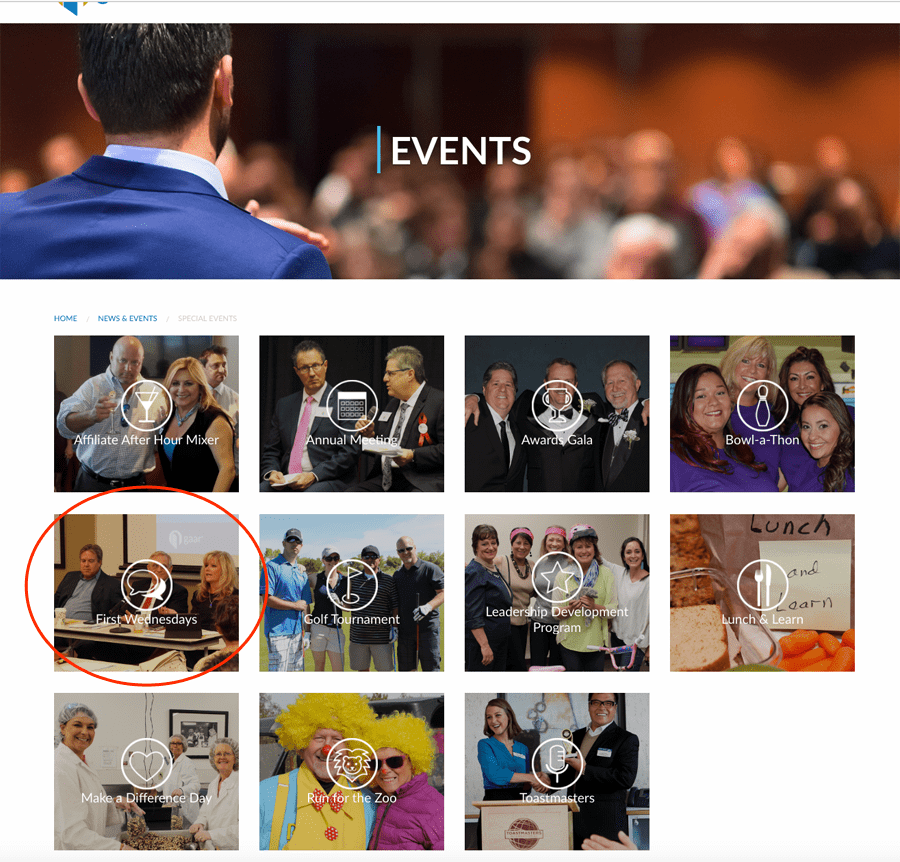The height and width of the screenshot is (862, 900).
Task: Open the Make a Difference Day tile
Action: [x=146, y=771]
